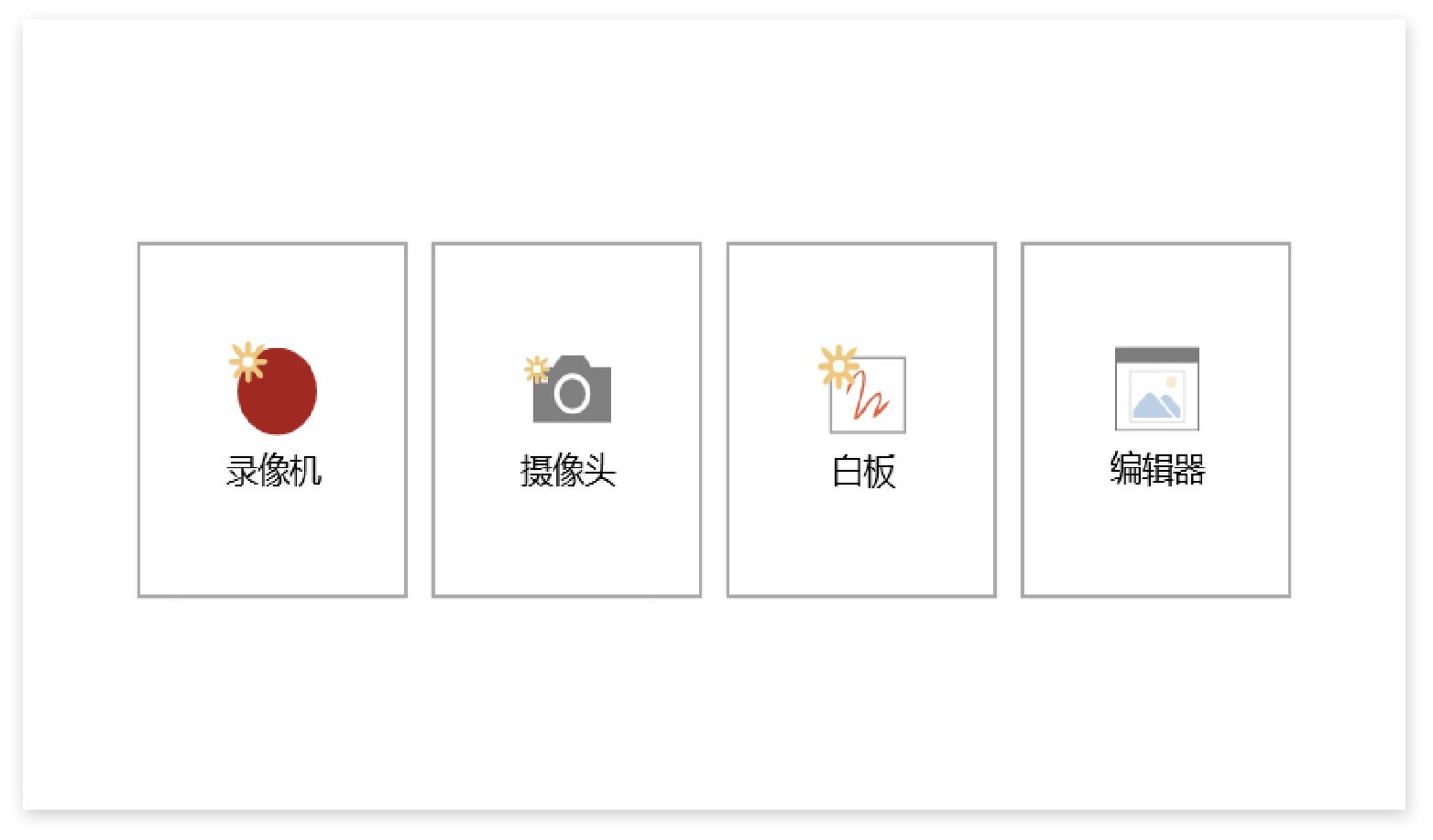This screenshot has height=840, width=1433.
Task: Open the 录像机 recorder tile
Action: click(x=272, y=420)
